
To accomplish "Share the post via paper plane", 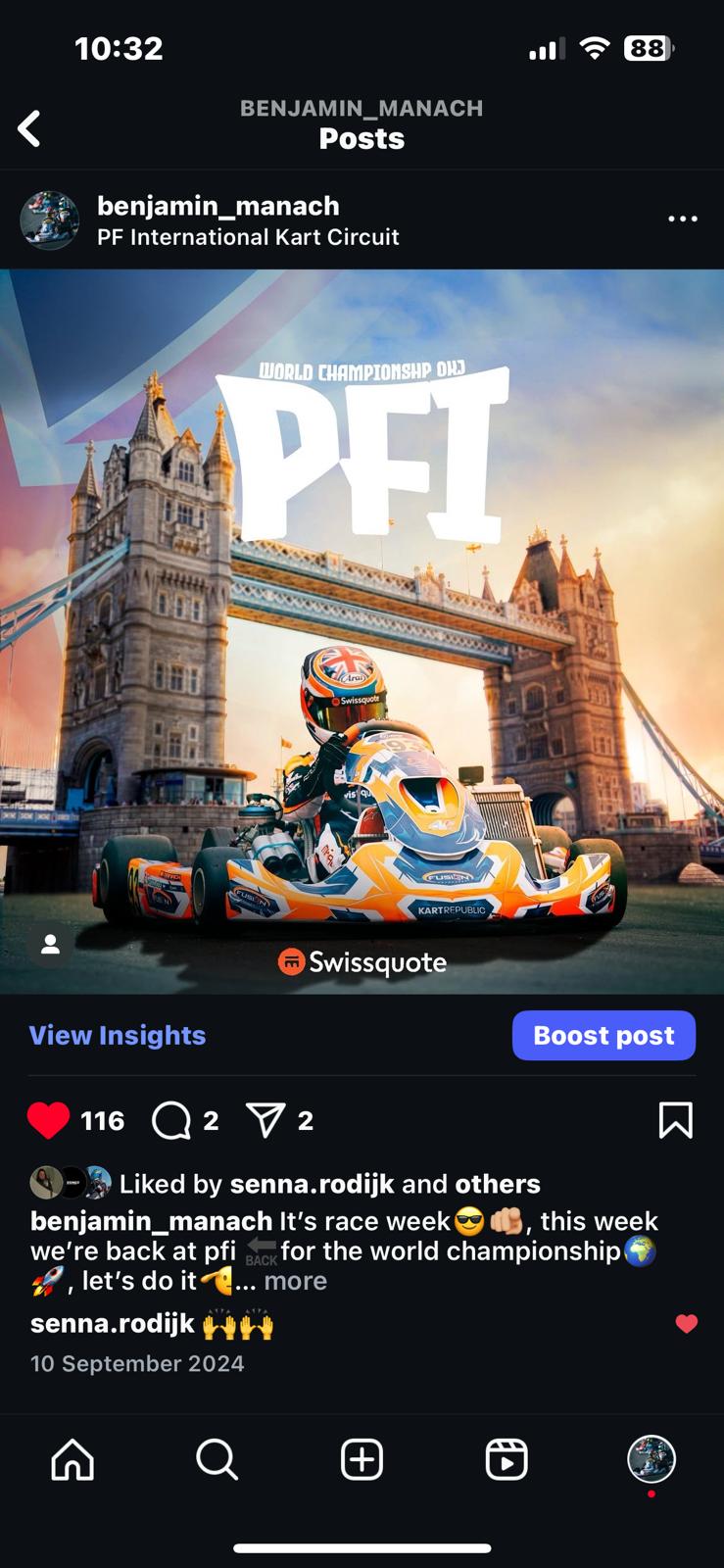I will click(265, 1120).
